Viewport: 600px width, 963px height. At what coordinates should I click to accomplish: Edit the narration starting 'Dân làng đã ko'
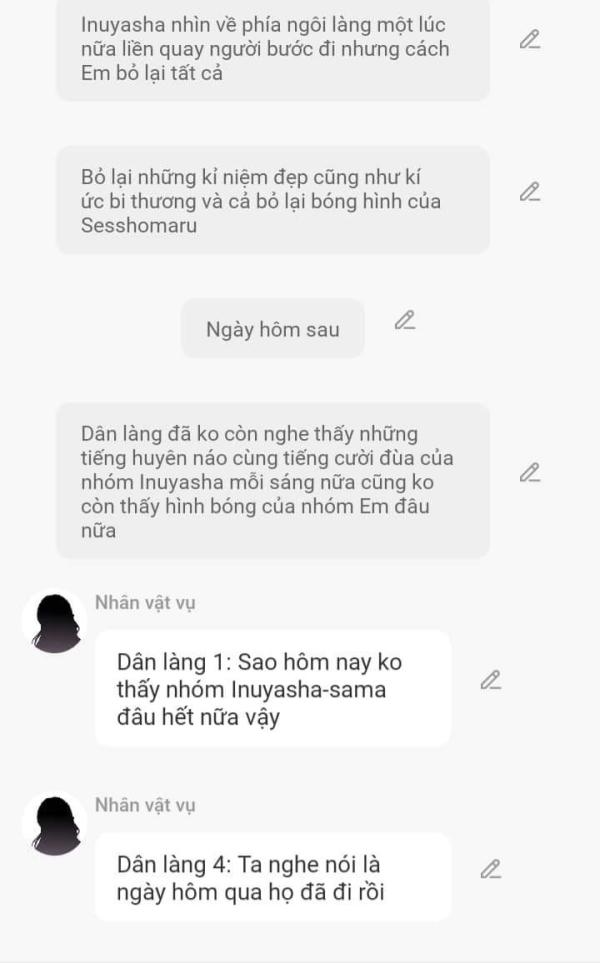pyautogui.click(x=530, y=473)
